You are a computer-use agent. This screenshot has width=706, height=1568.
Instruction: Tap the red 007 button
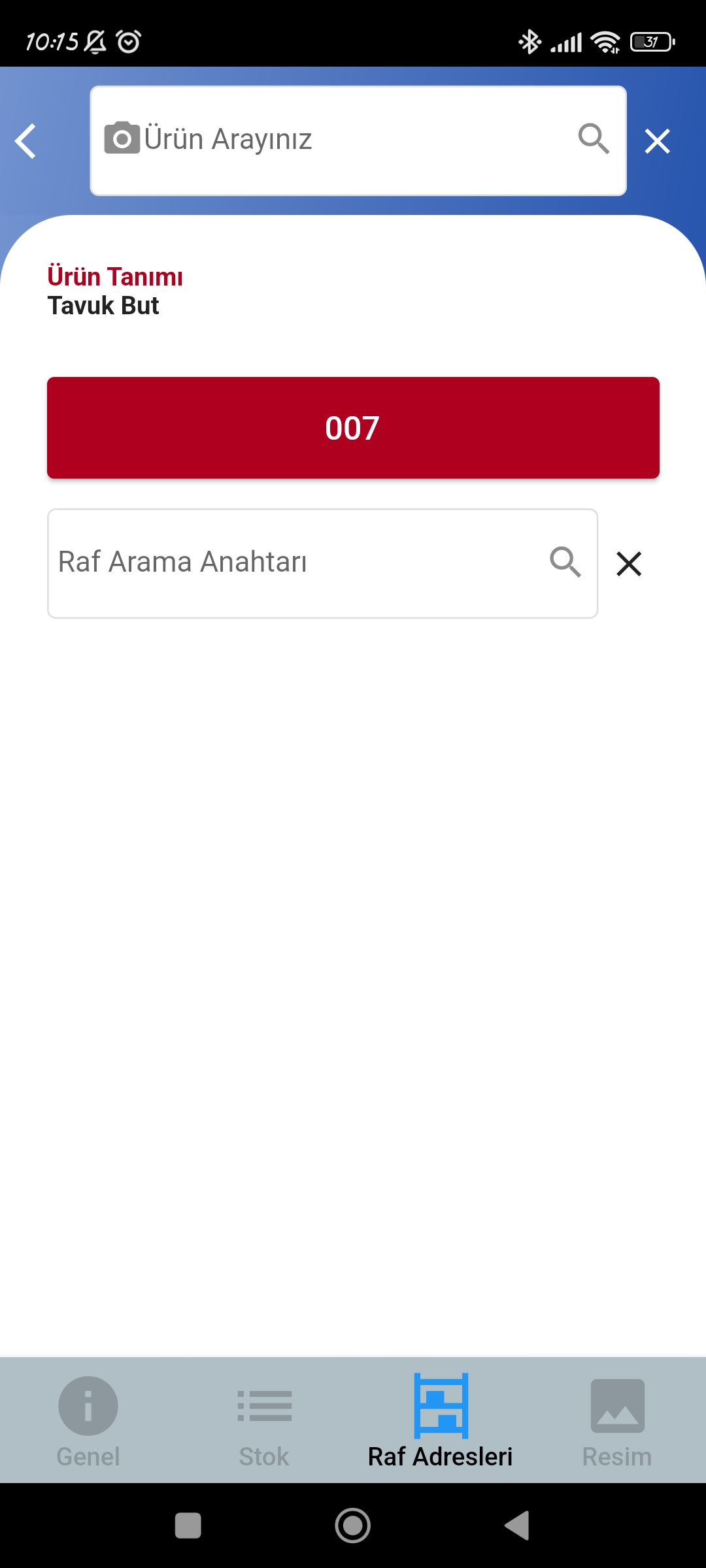[353, 428]
